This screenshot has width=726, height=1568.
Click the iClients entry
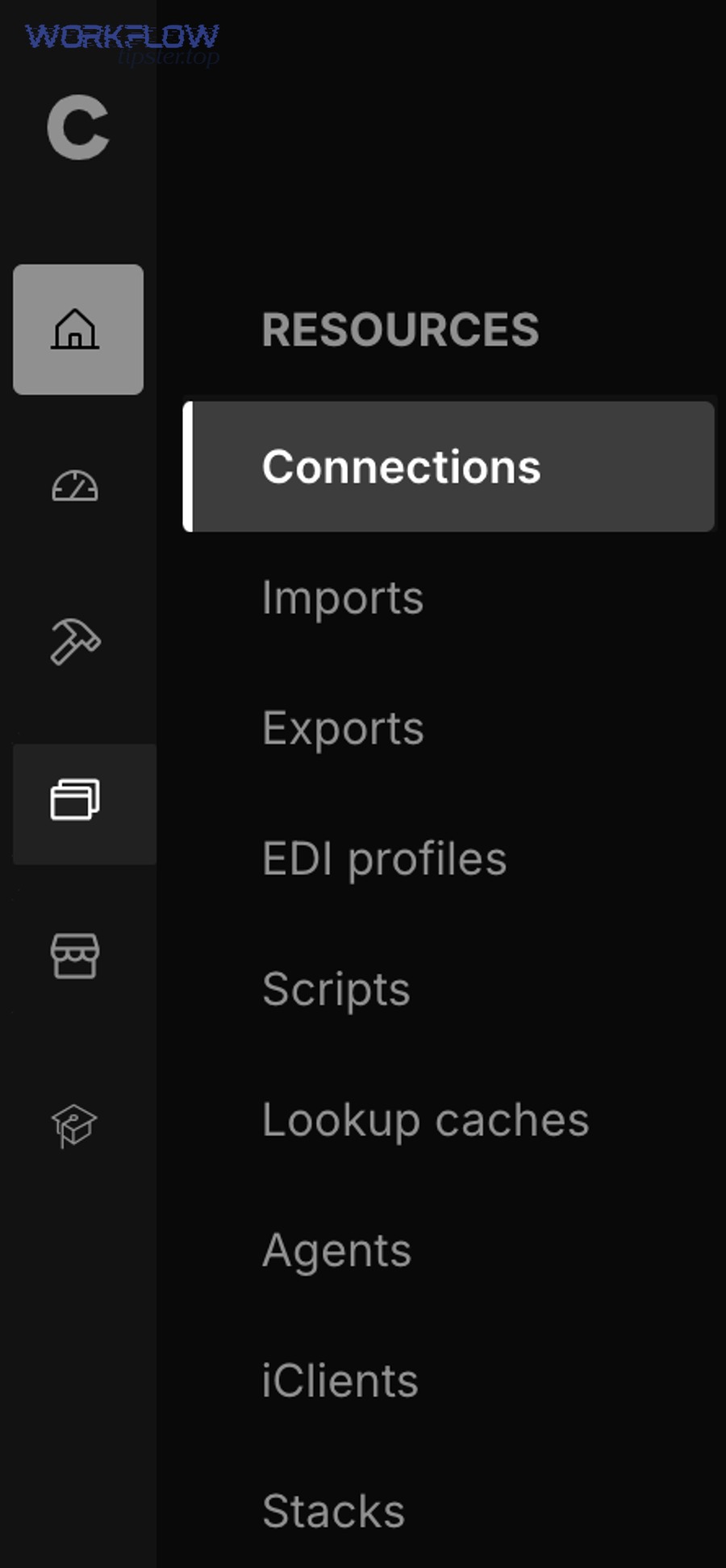[339, 1381]
